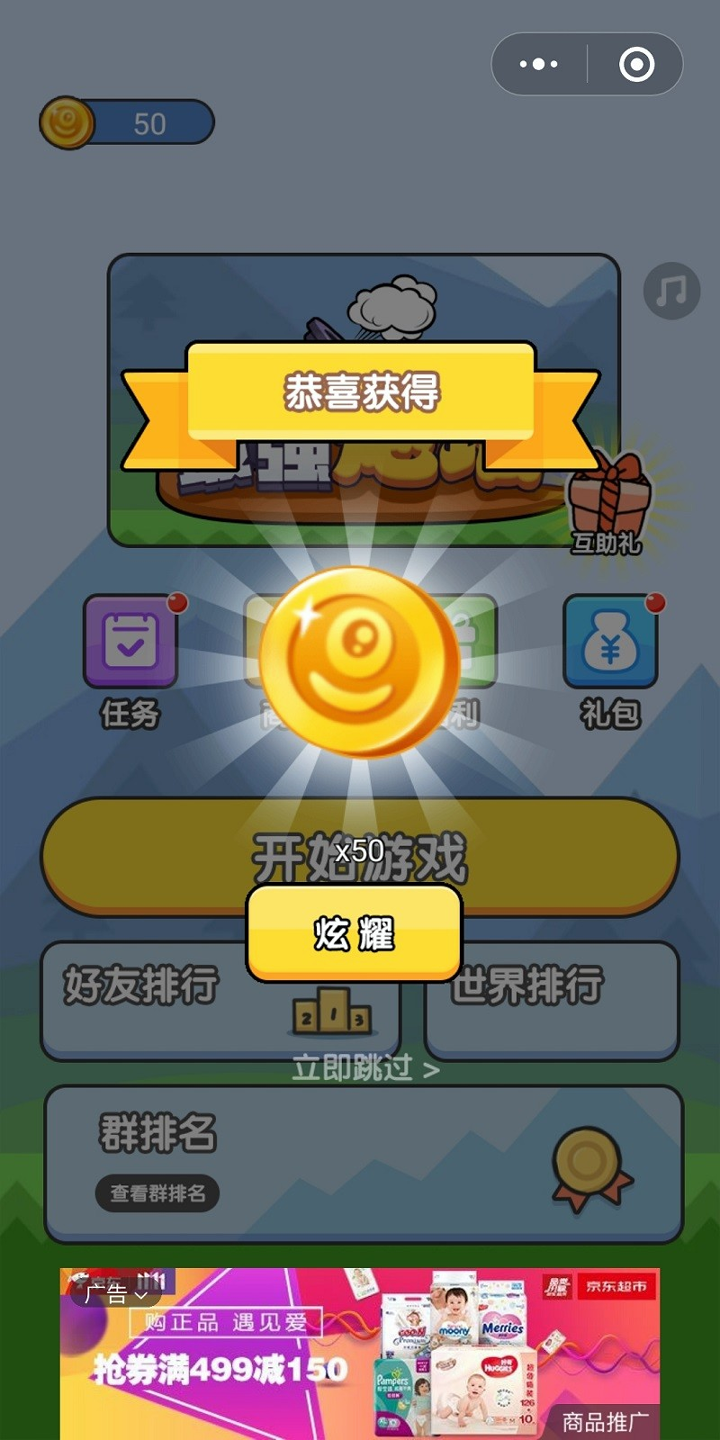Open the mini program more-options menu
Image resolution: width=720 pixels, height=1440 pixels.
tap(539, 65)
